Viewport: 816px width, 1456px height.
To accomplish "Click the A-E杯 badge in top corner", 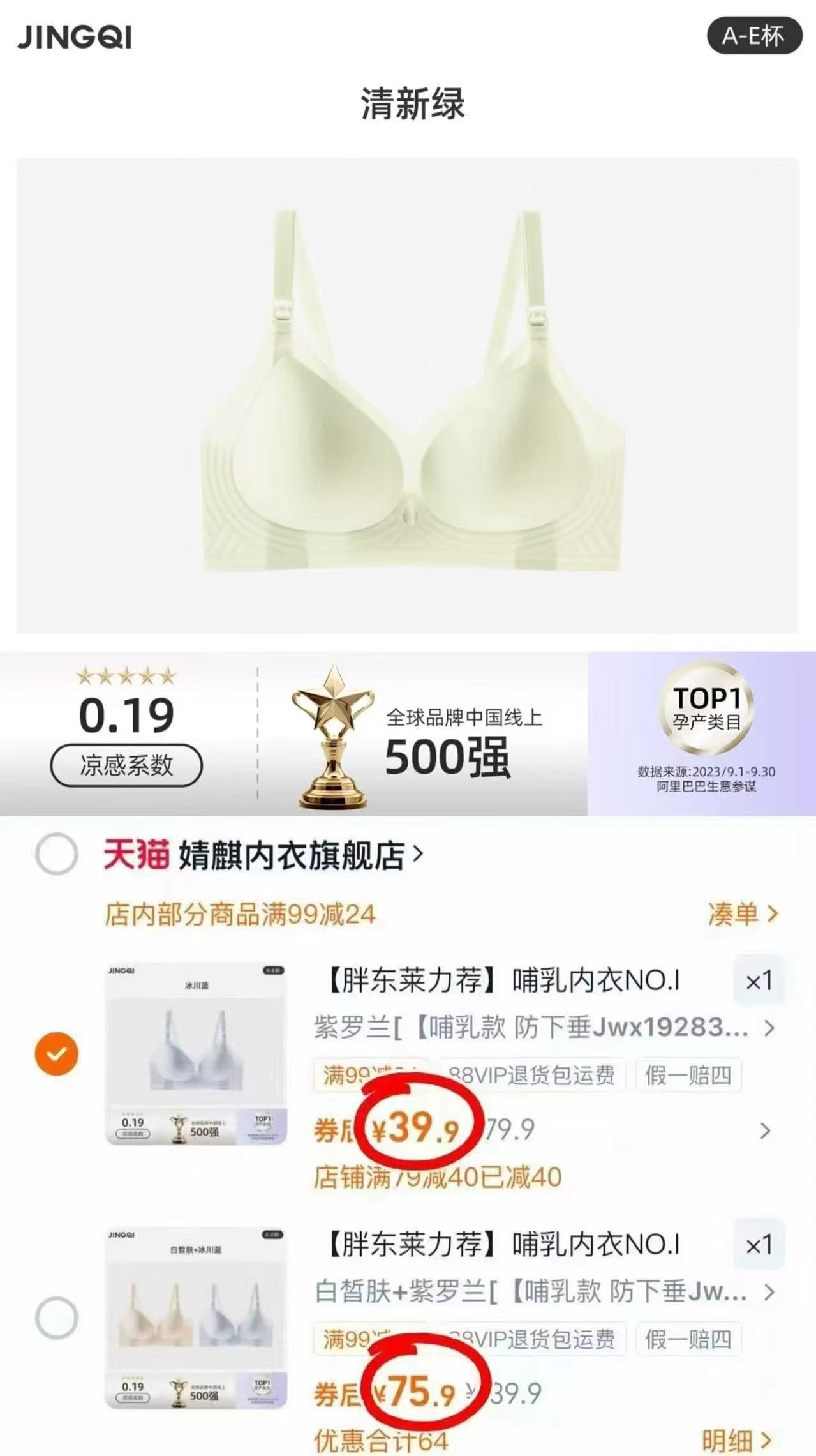I will point(756,35).
